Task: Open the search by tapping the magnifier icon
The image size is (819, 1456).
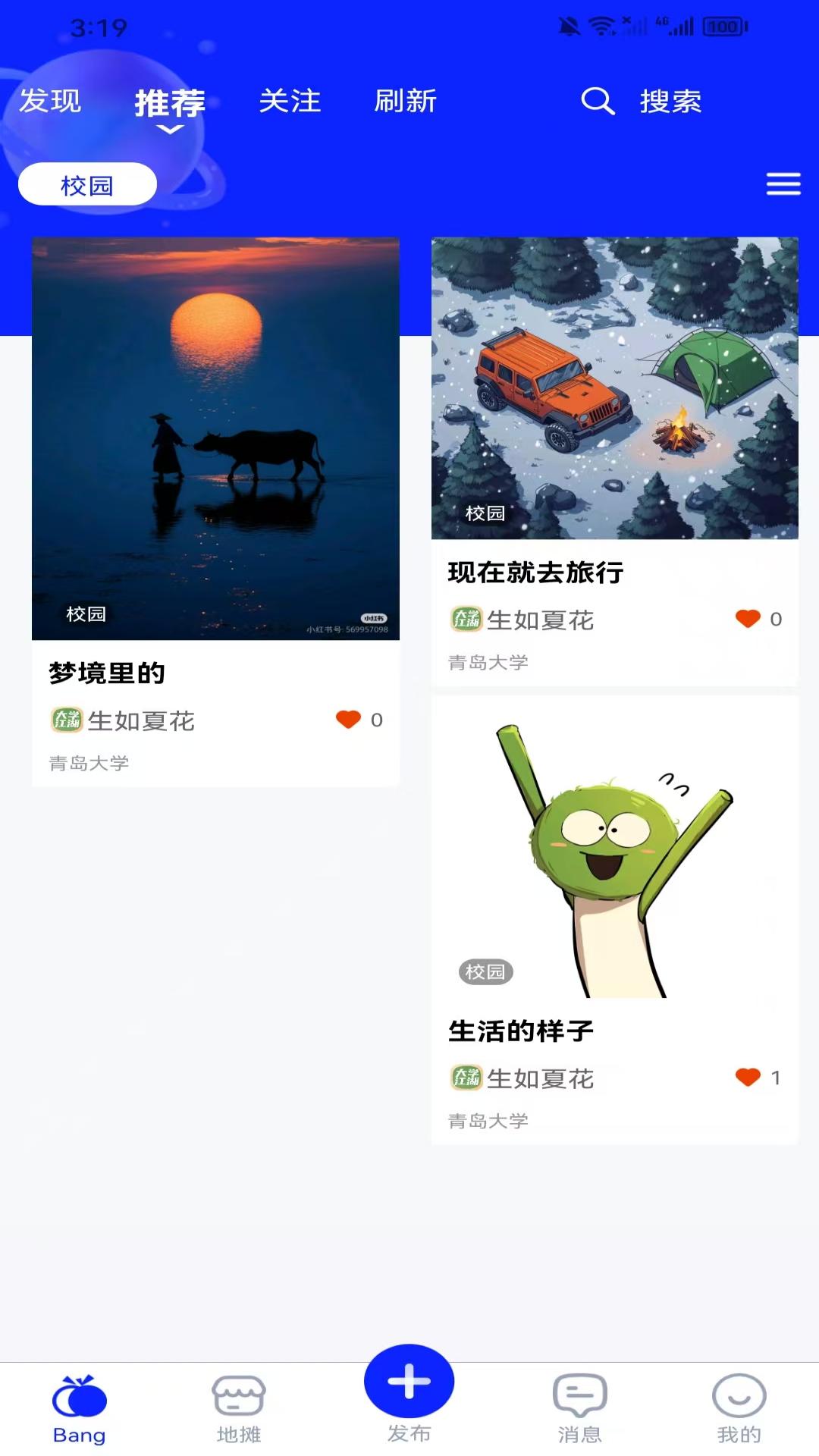Action: coord(598,102)
